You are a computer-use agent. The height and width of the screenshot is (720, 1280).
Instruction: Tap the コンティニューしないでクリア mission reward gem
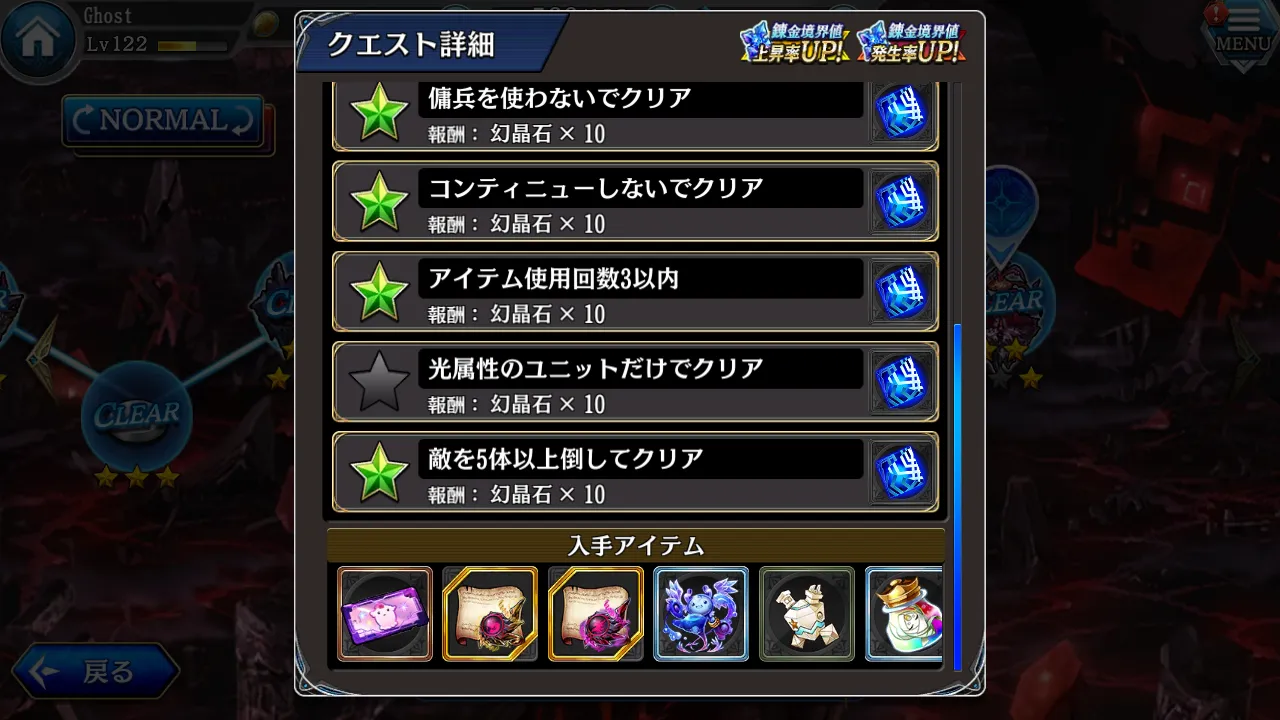(x=902, y=202)
